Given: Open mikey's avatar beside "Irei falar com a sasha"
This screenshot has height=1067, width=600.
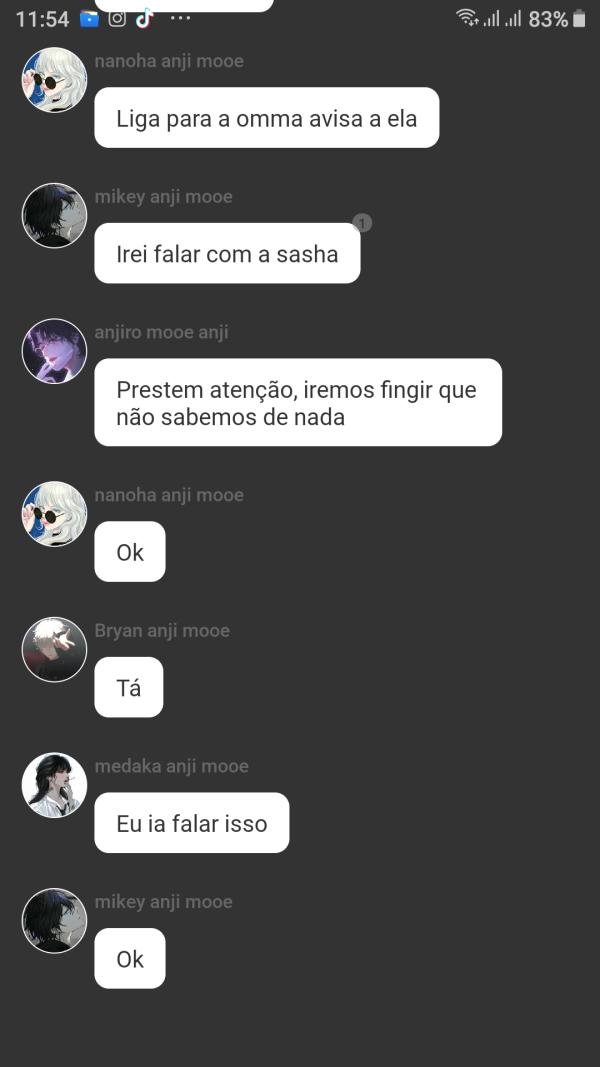Looking at the screenshot, I should (x=54, y=216).
